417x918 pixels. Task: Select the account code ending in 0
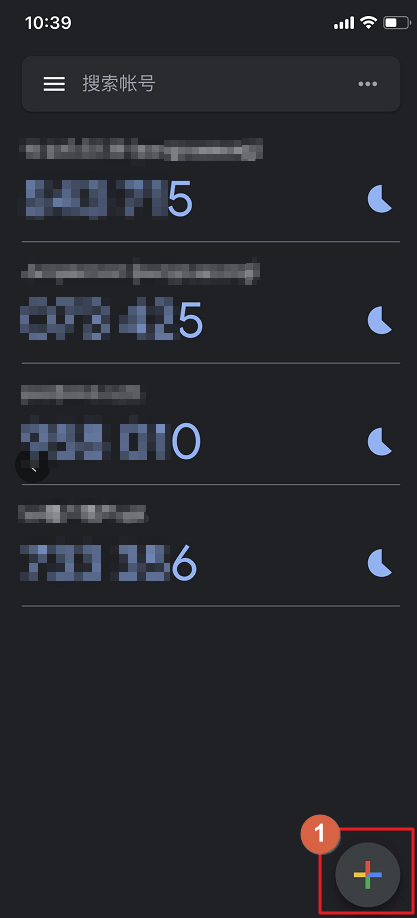111,441
